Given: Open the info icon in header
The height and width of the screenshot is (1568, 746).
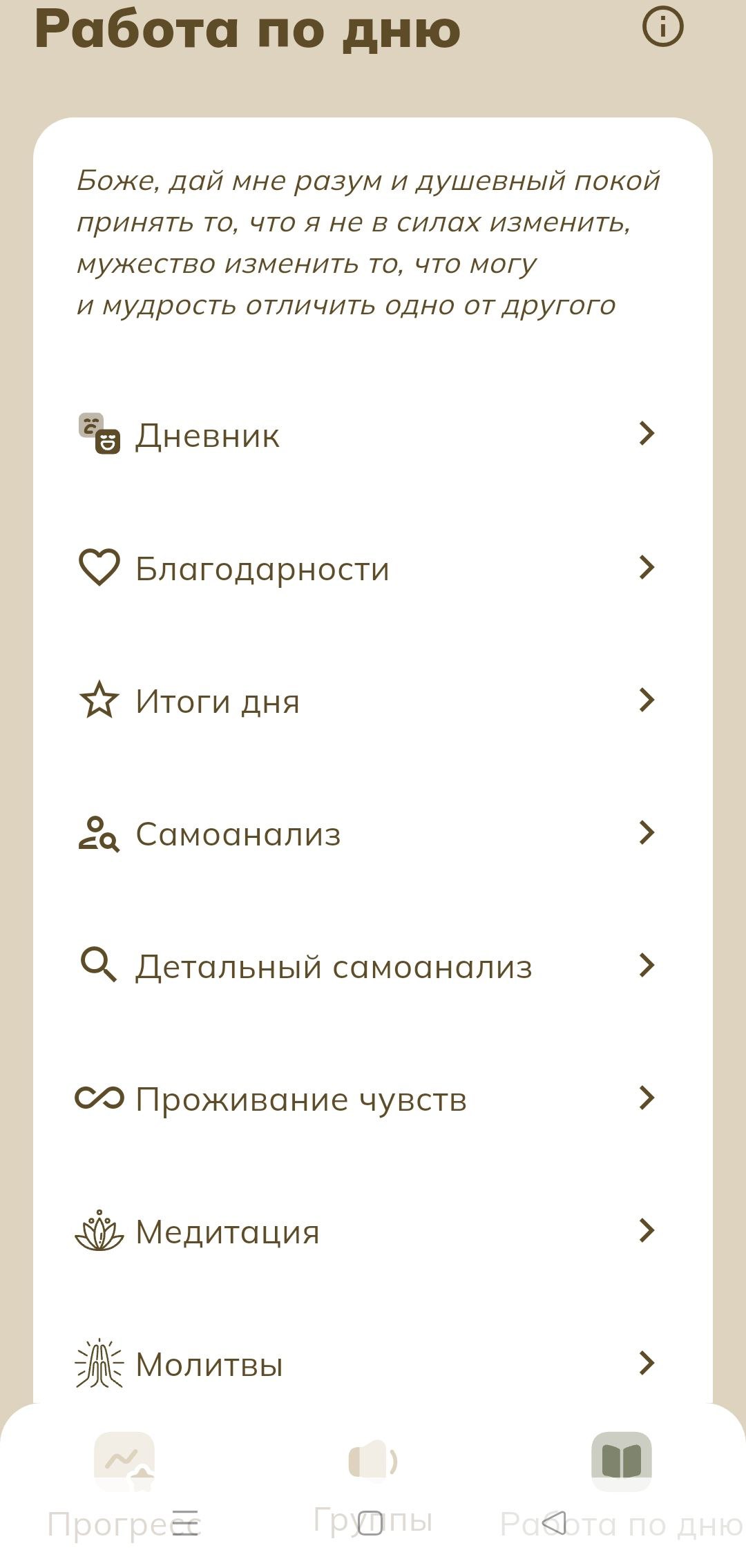Looking at the screenshot, I should click(662, 27).
